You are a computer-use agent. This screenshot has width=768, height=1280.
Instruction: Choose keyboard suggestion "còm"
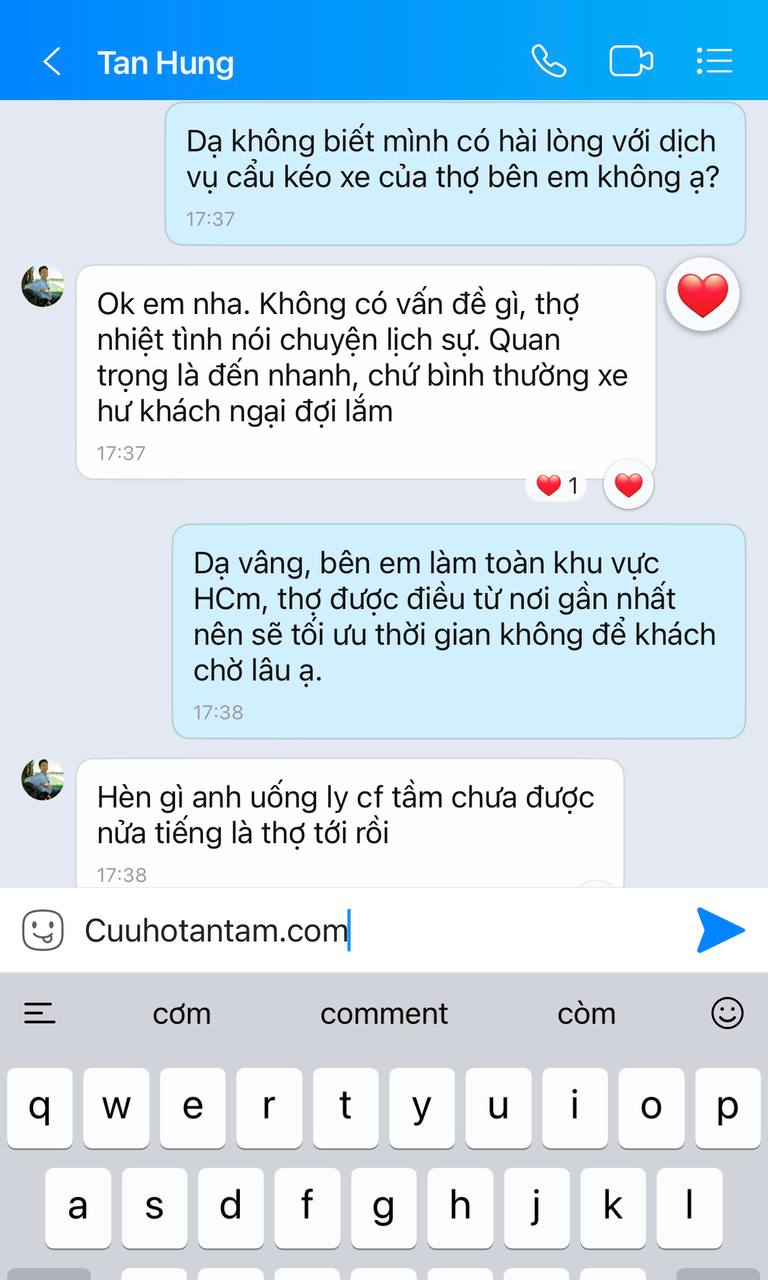point(586,1014)
